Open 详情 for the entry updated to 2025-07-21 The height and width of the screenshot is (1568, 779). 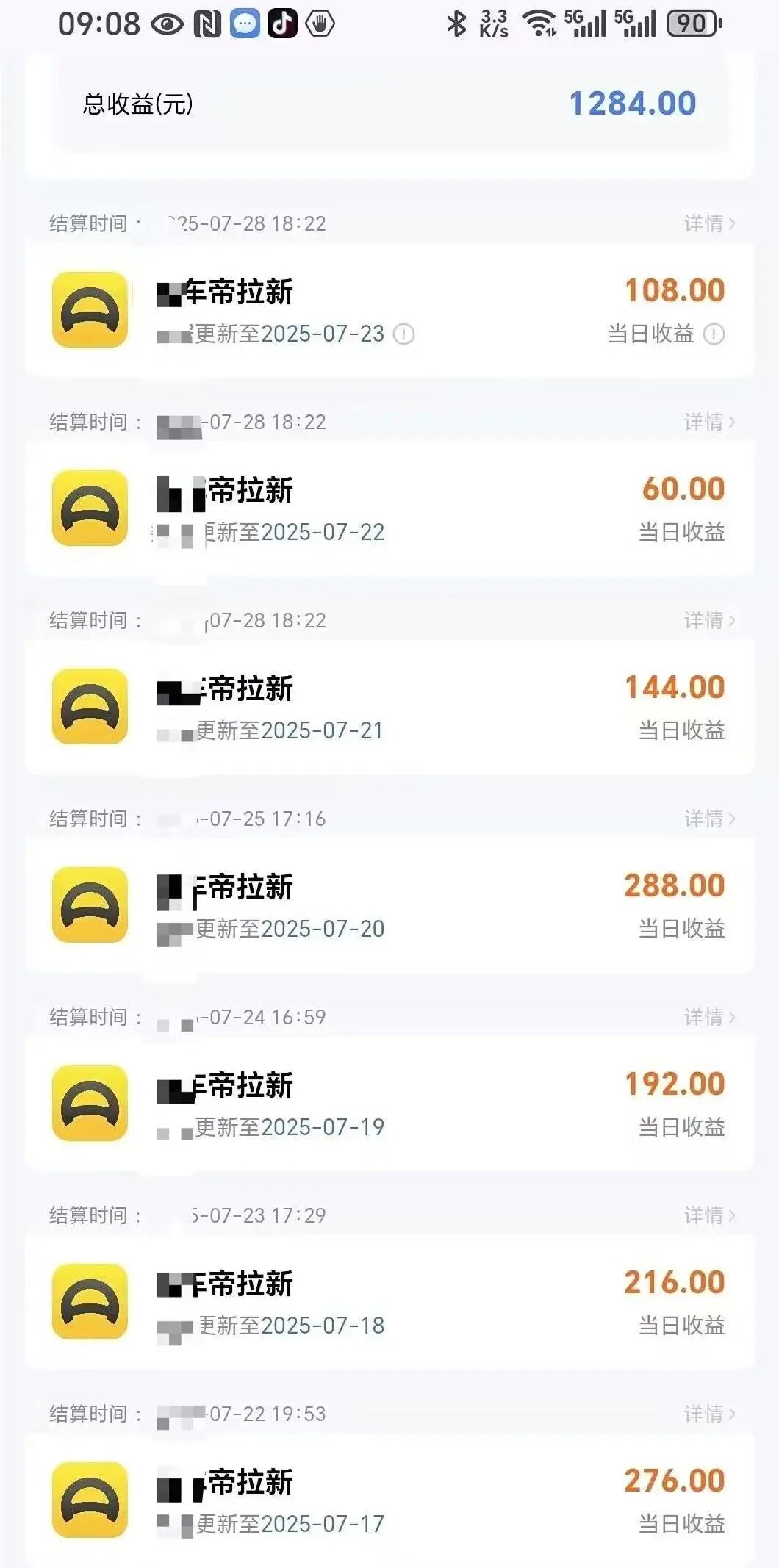[x=708, y=620]
